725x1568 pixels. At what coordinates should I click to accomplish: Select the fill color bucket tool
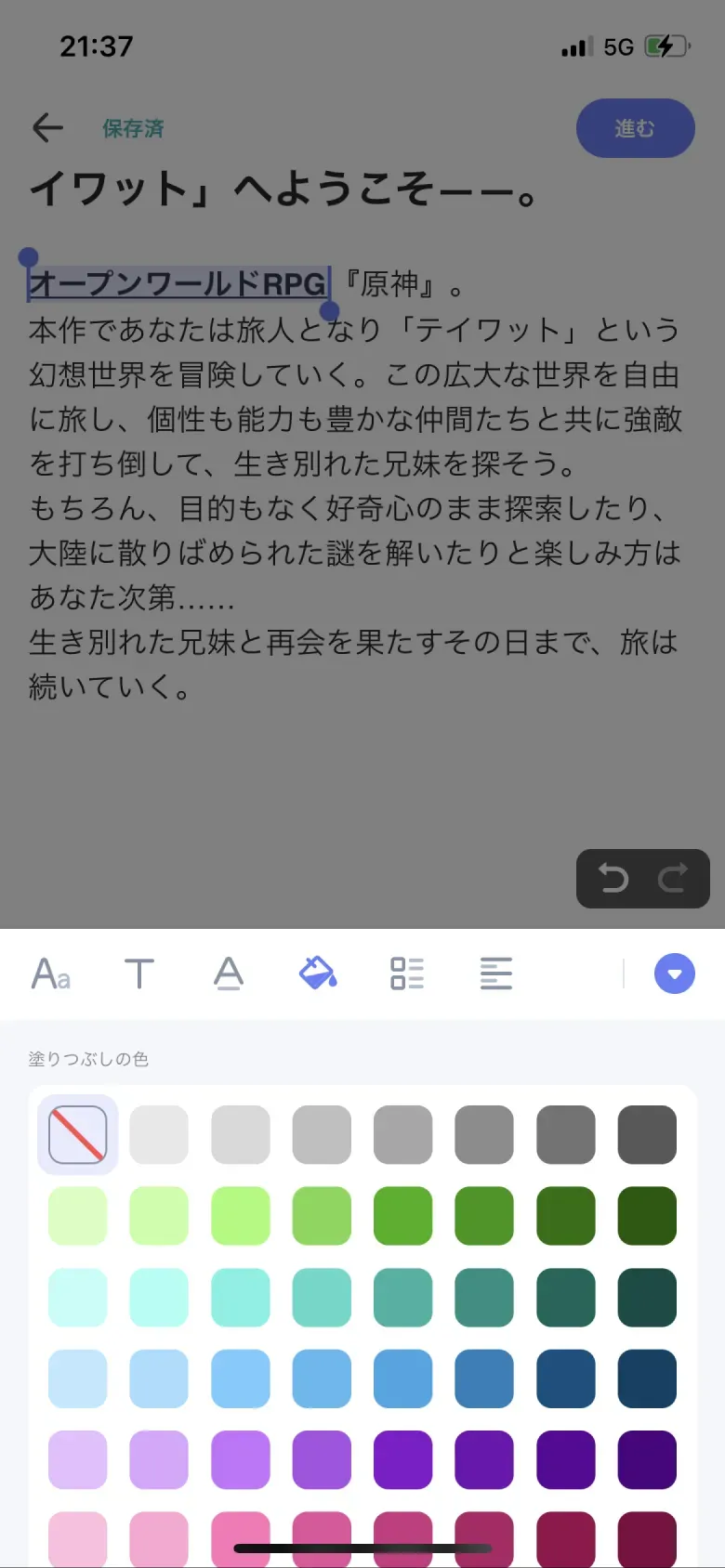coord(318,973)
